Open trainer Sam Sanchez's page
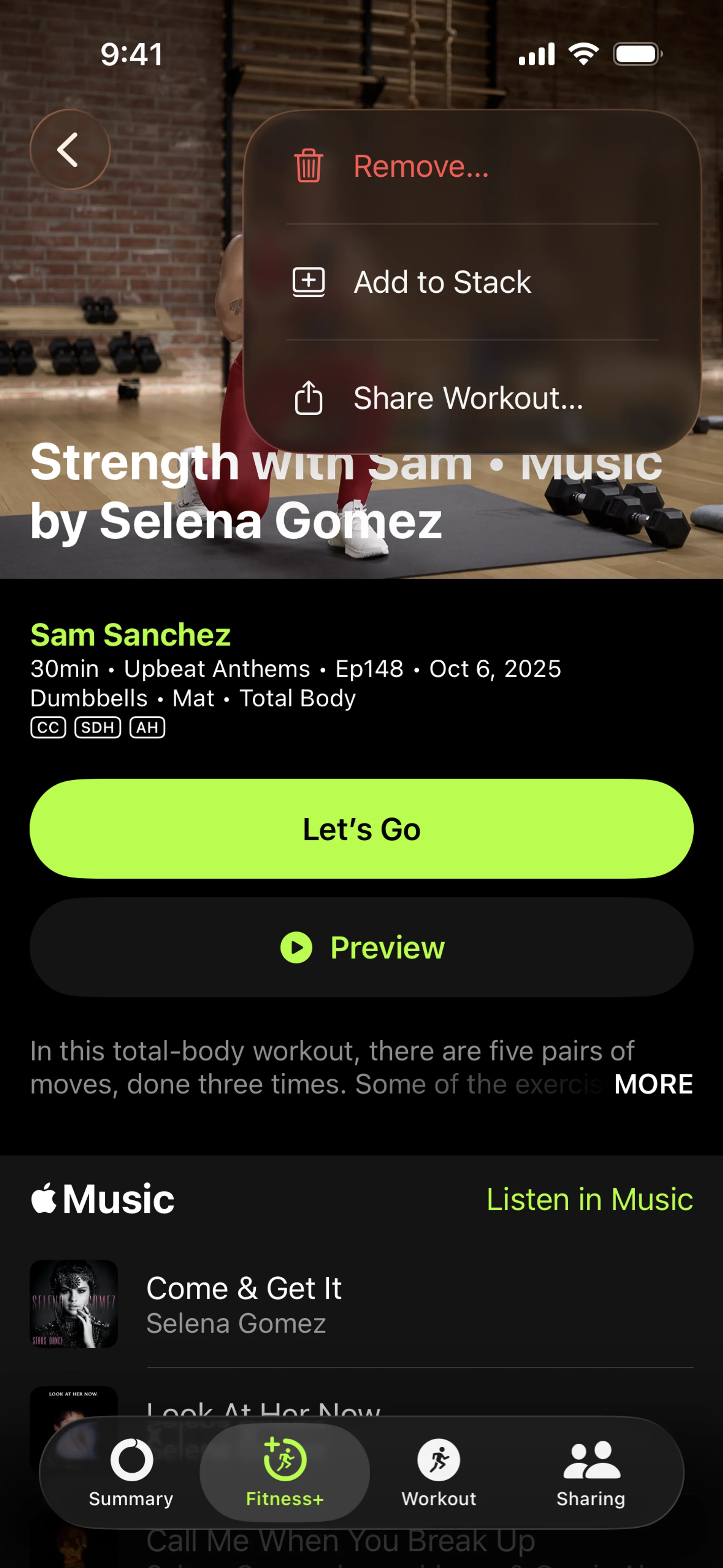Image resolution: width=723 pixels, height=1568 pixels. (130, 634)
